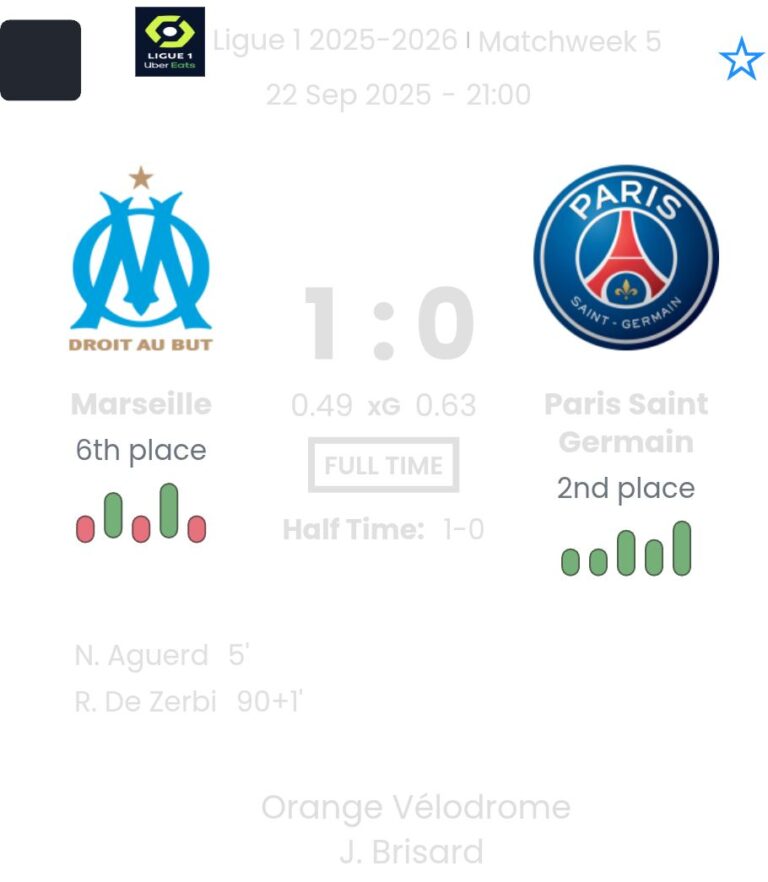Add this match to favorites with the star
The height and width of the screenshot is (882, 768).
point(741,60)
